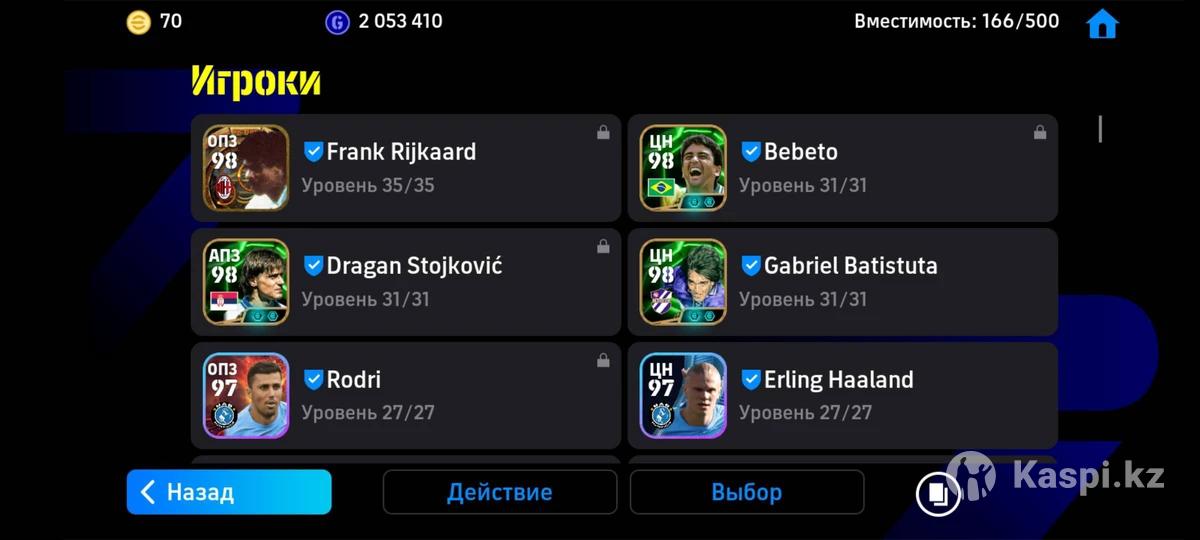Screen dimensions: 1200x540
Task: Open the Действие action menu
Action: [499, 492]
